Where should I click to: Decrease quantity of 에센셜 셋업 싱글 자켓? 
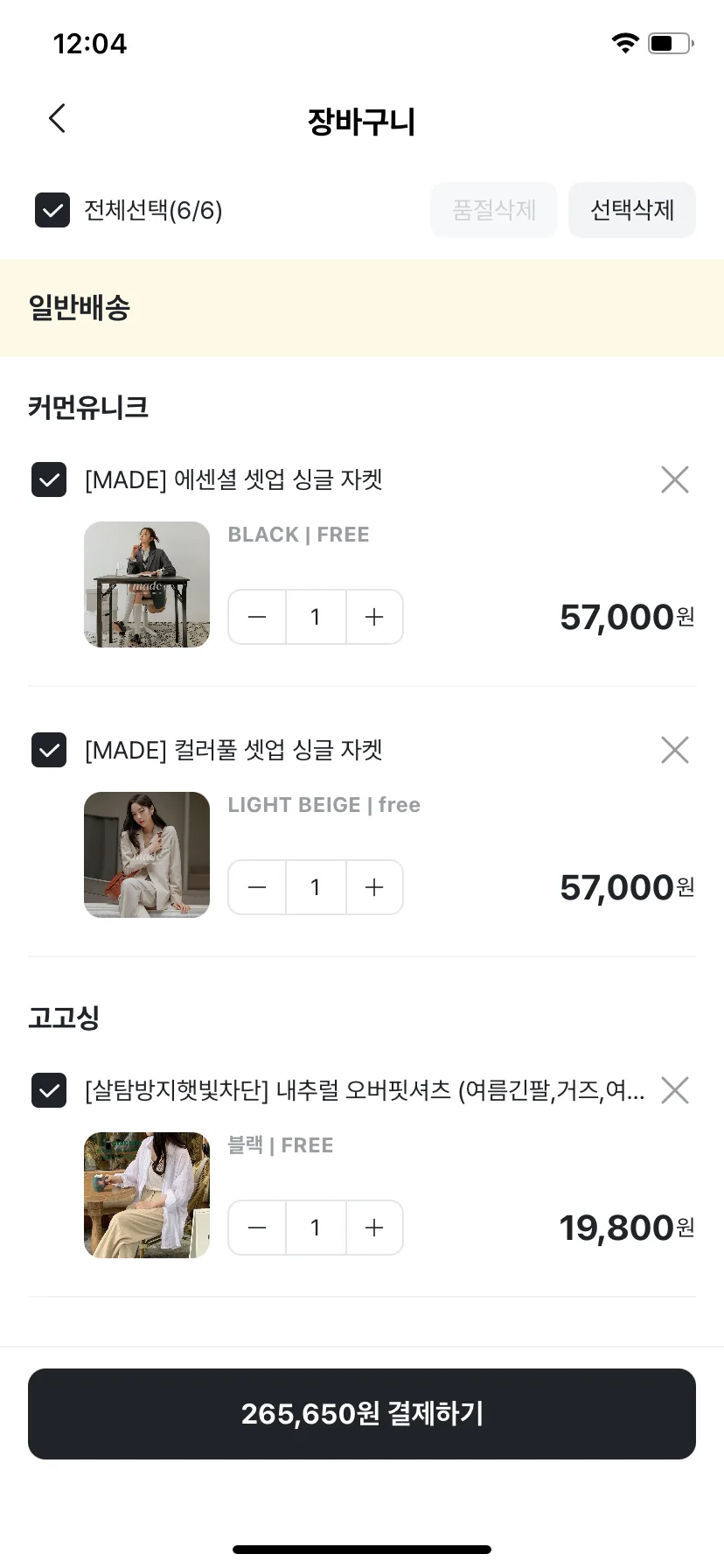click(257, 617)
